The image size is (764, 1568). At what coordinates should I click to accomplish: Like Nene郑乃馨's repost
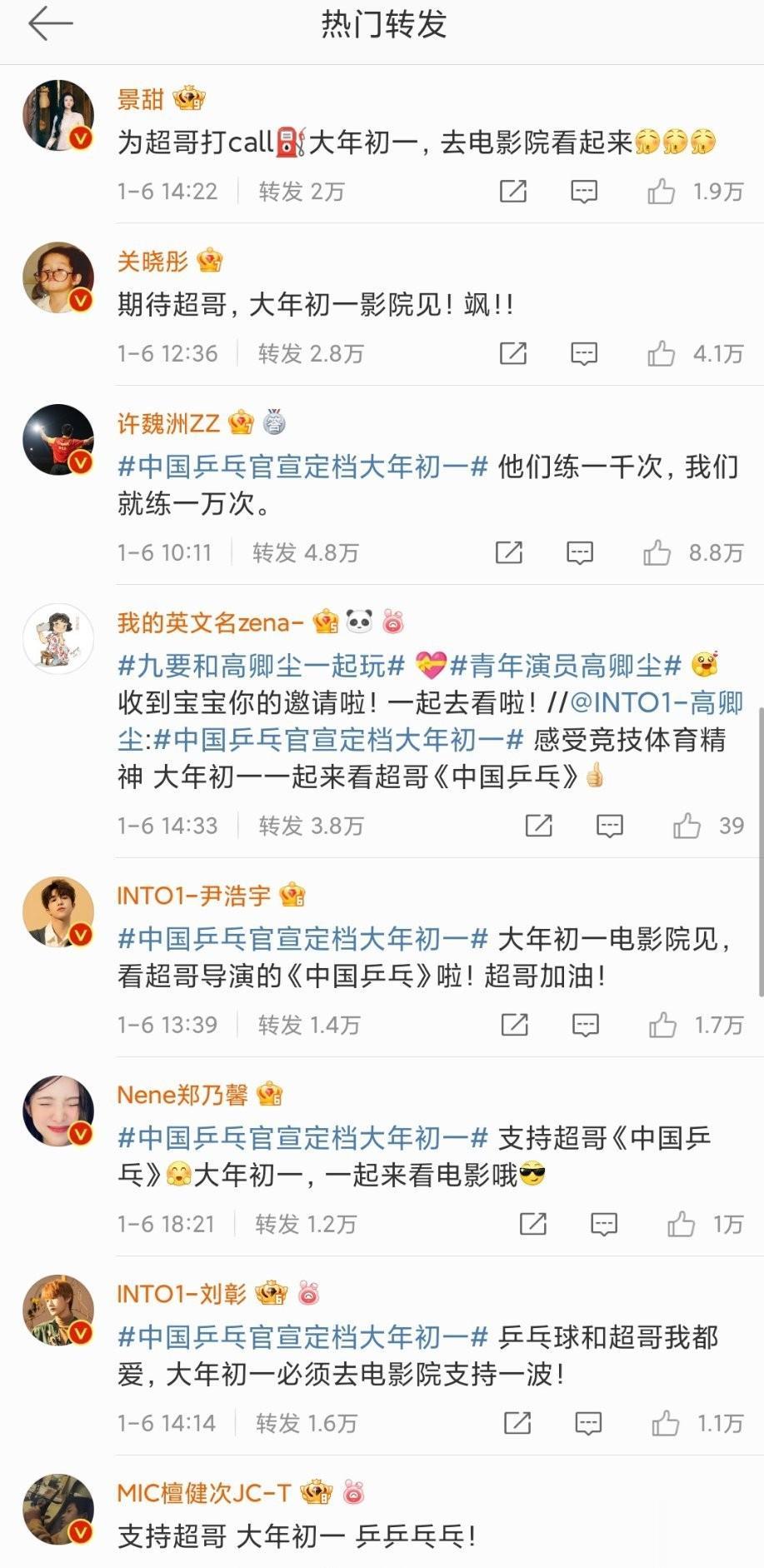[x=681, y=1224]
